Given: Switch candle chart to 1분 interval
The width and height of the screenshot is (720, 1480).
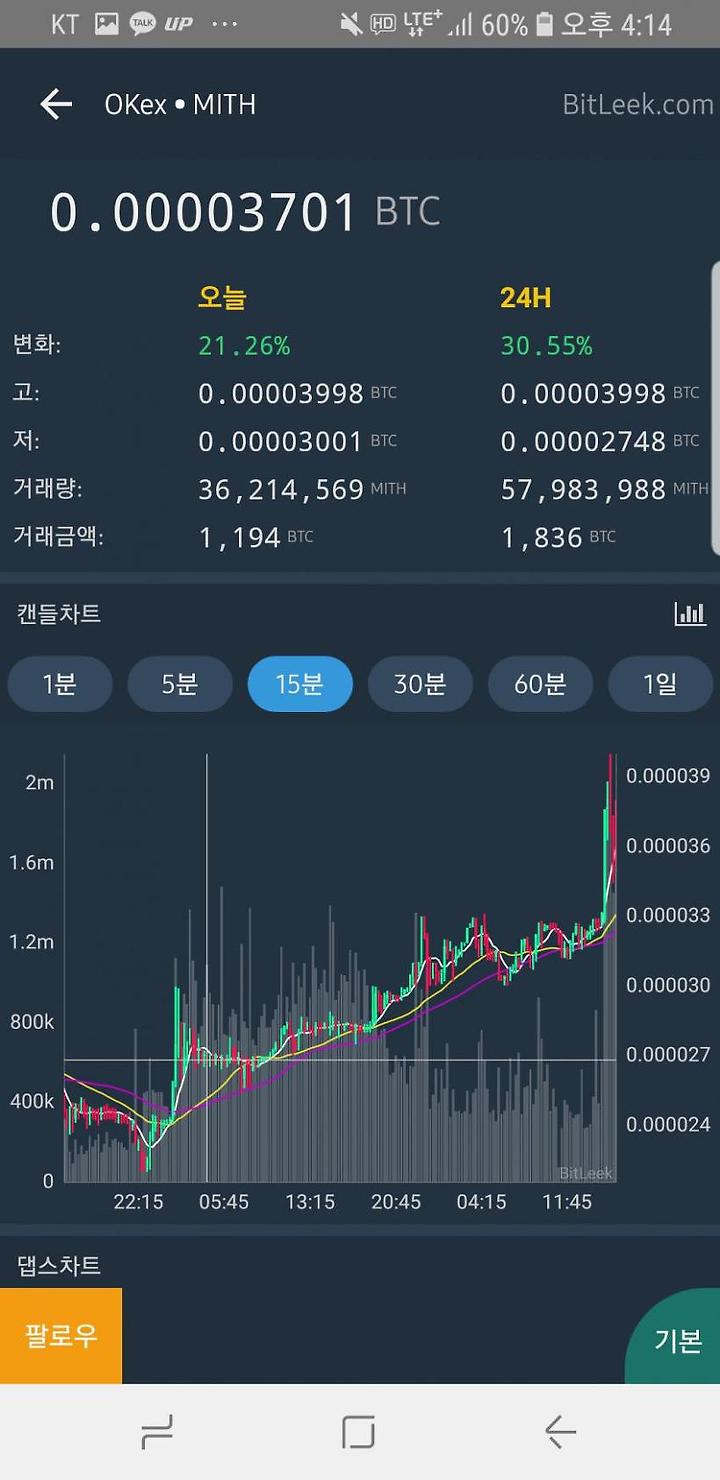Looking at the screenshot, I should coord(60,684).
